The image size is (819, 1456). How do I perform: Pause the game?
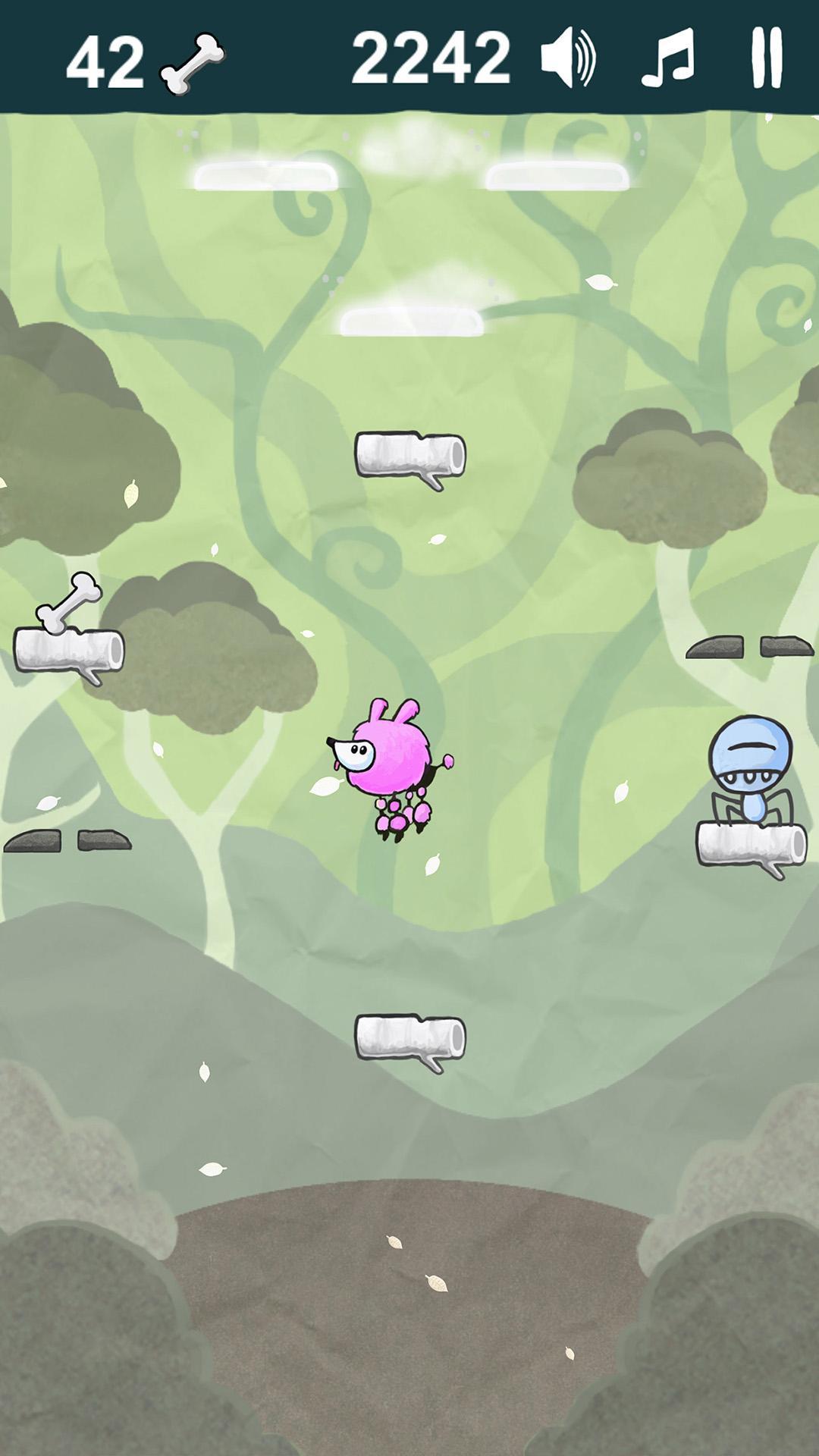766,58
